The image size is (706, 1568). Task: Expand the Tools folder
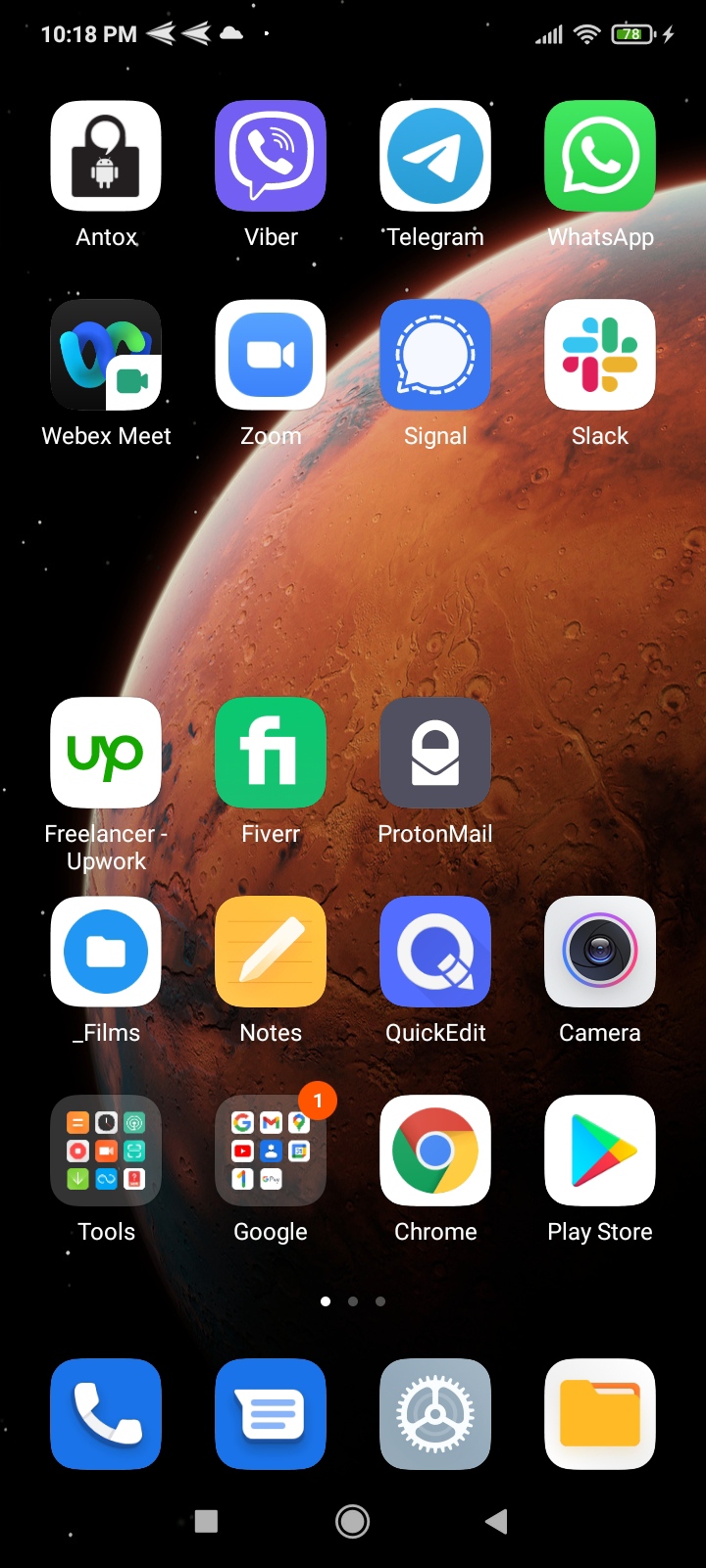tap(106, 1151)
